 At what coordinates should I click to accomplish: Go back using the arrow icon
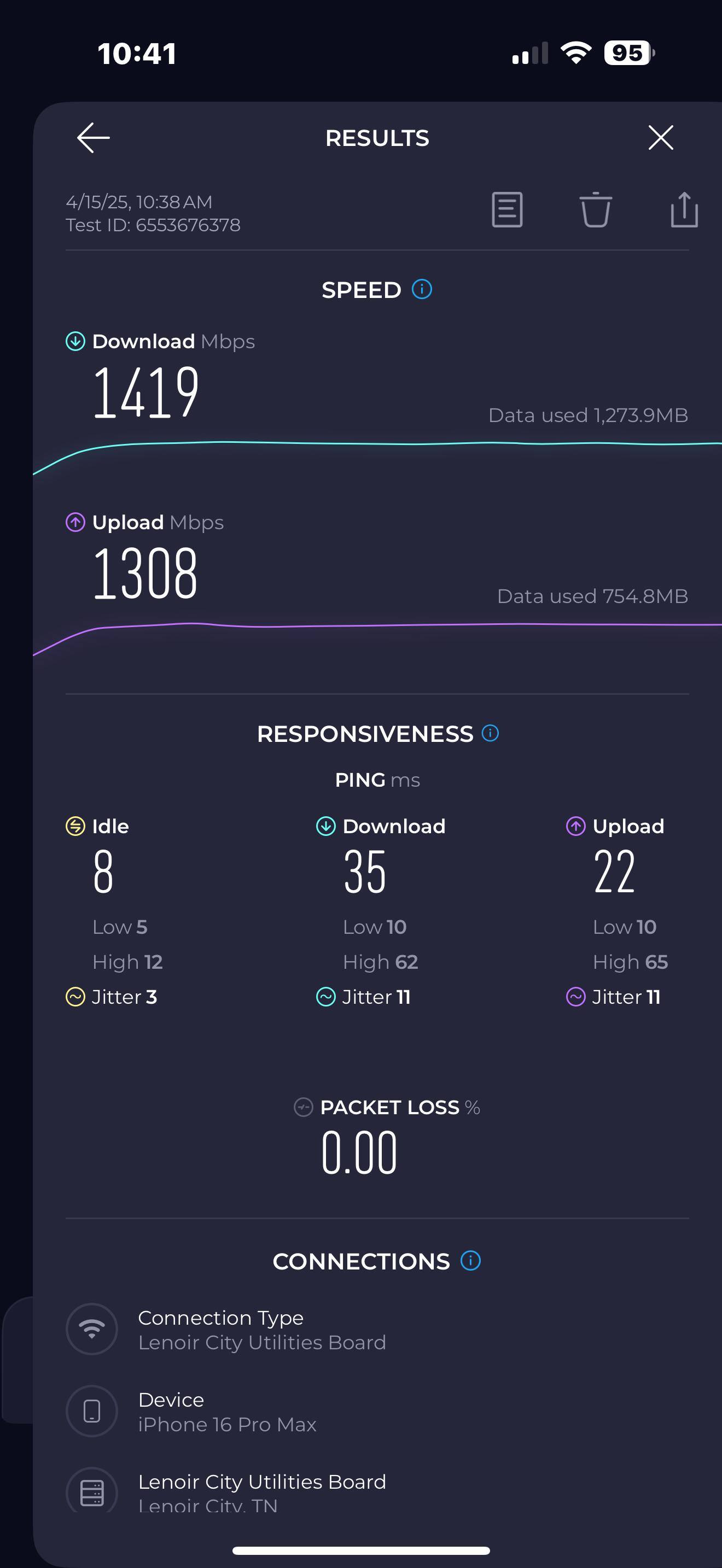(x=93, y=138)
